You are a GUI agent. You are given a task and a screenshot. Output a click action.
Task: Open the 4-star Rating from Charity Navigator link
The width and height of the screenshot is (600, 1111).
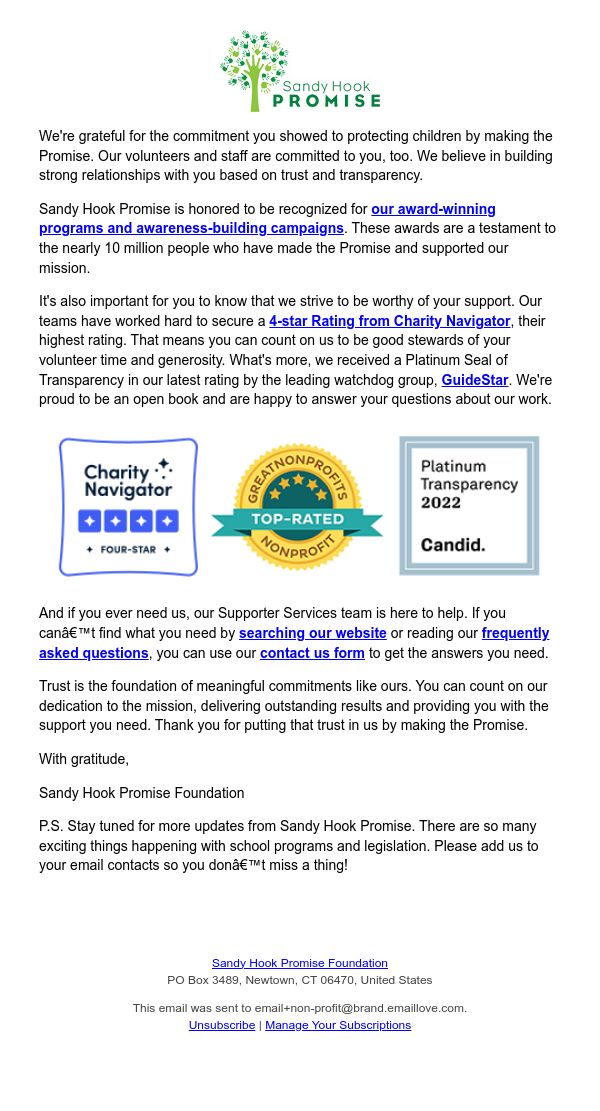tap(390, 321)
